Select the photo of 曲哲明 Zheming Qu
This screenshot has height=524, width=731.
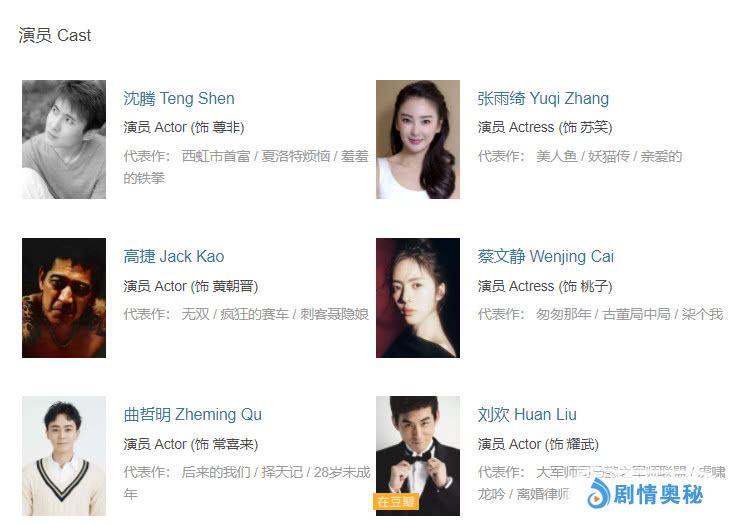point(64,455)
